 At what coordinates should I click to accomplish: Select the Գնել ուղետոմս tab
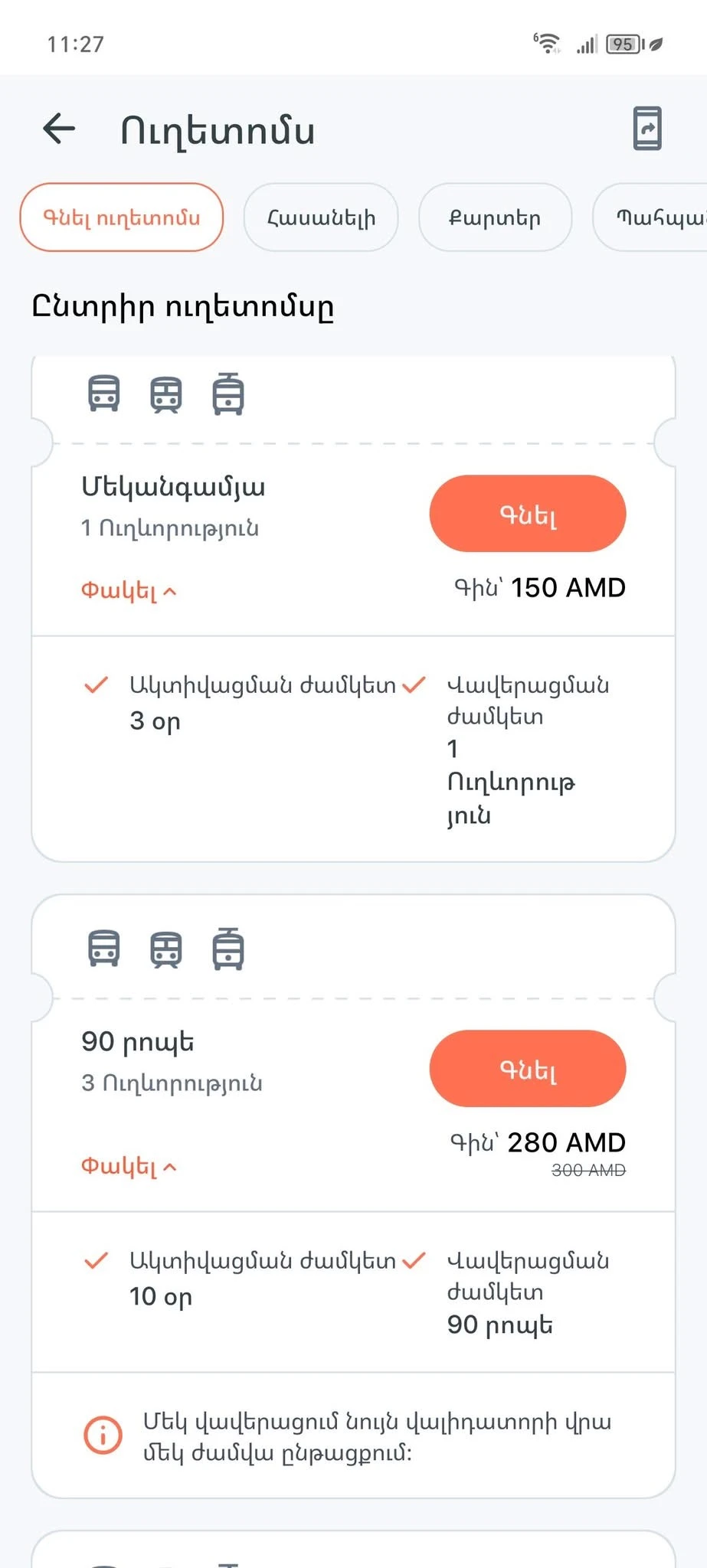[121, 217]
